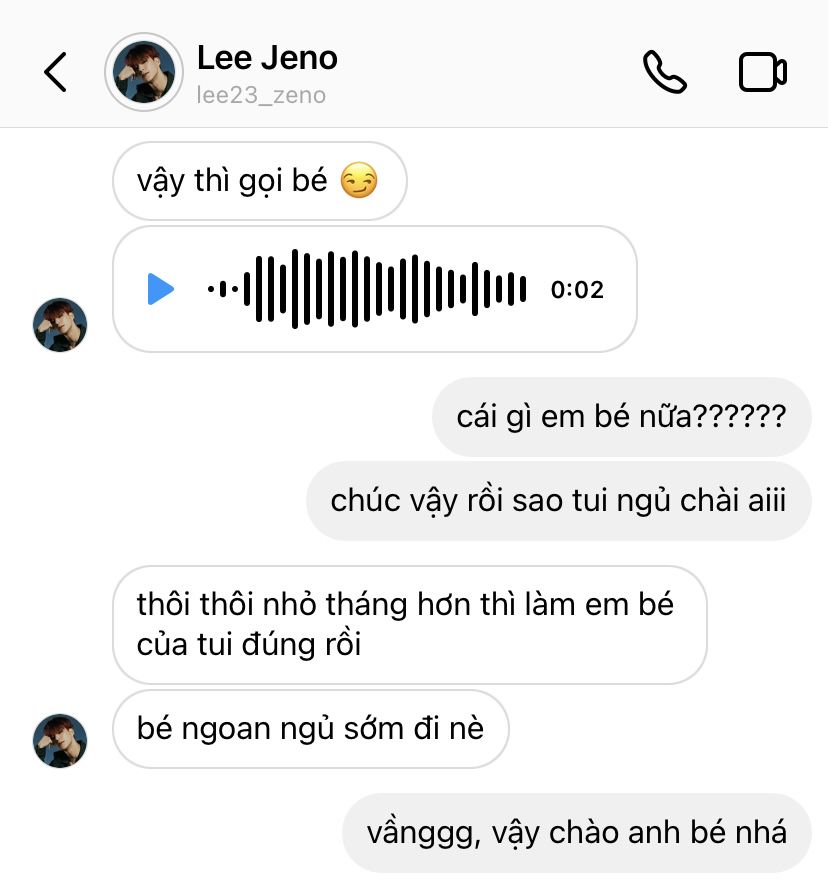Start a voice call with Lee Jeno
This screenshot has height=883, width=828.
[x=664, y=72]
